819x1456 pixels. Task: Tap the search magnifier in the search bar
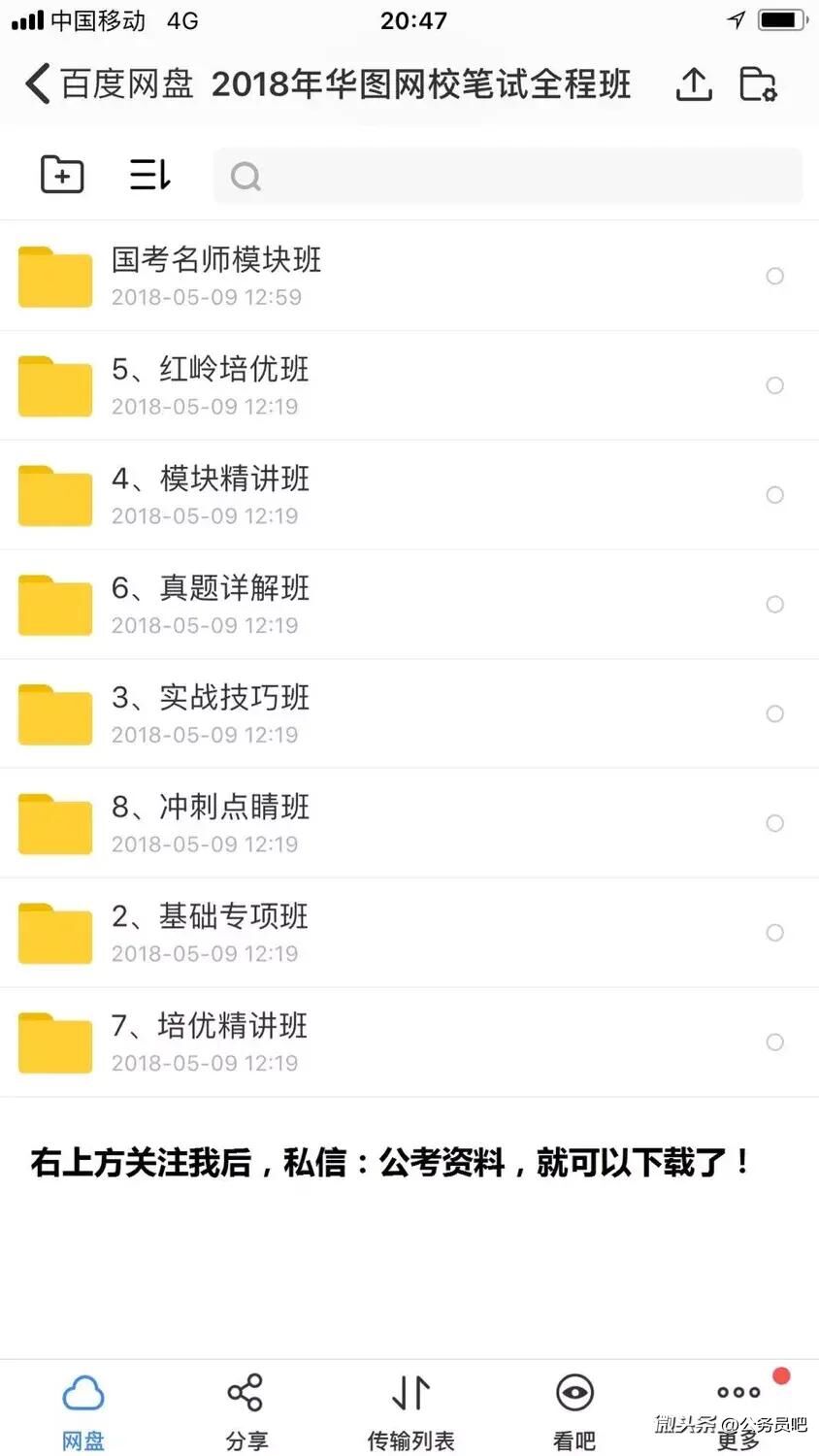tap(246, 176)
